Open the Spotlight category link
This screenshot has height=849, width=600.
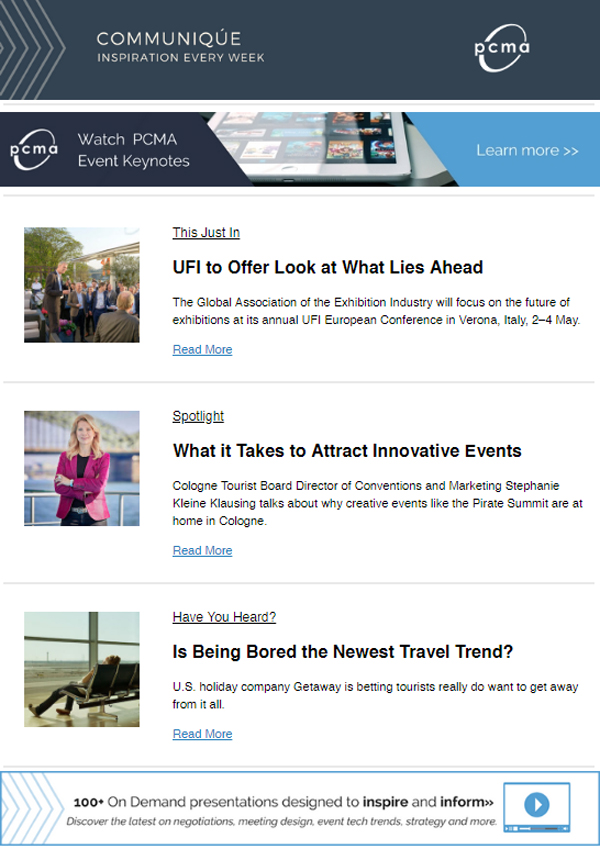[198, 416]
